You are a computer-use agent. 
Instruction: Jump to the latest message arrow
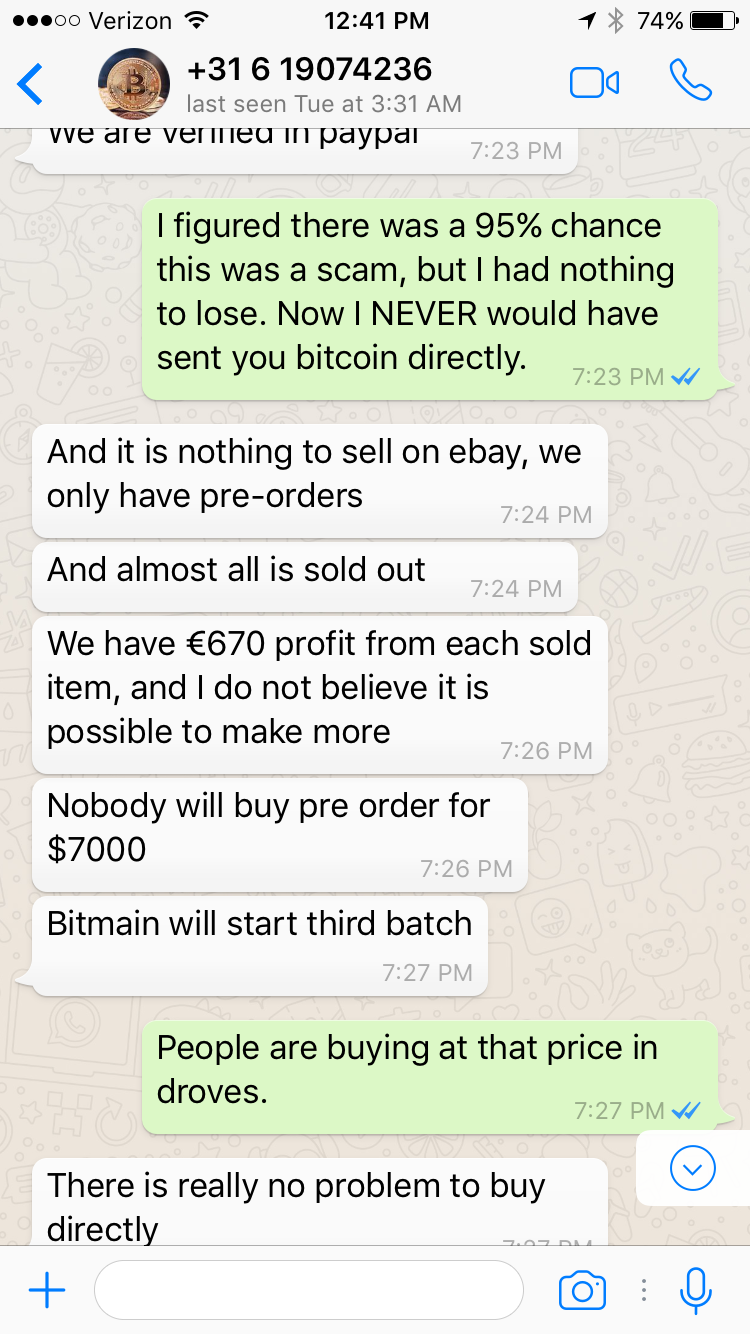click(x=693, y=1167)
